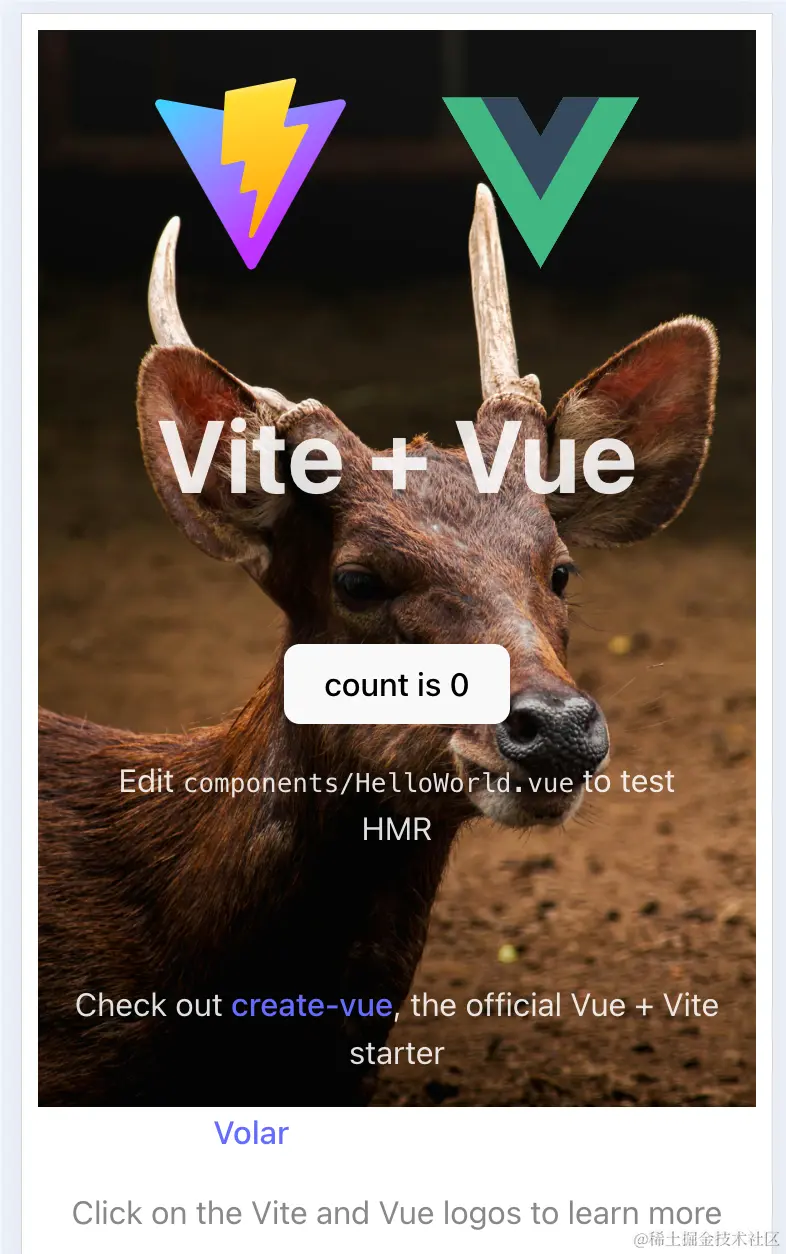Tap the 'count is 0' button

click(x=397, y=684)
